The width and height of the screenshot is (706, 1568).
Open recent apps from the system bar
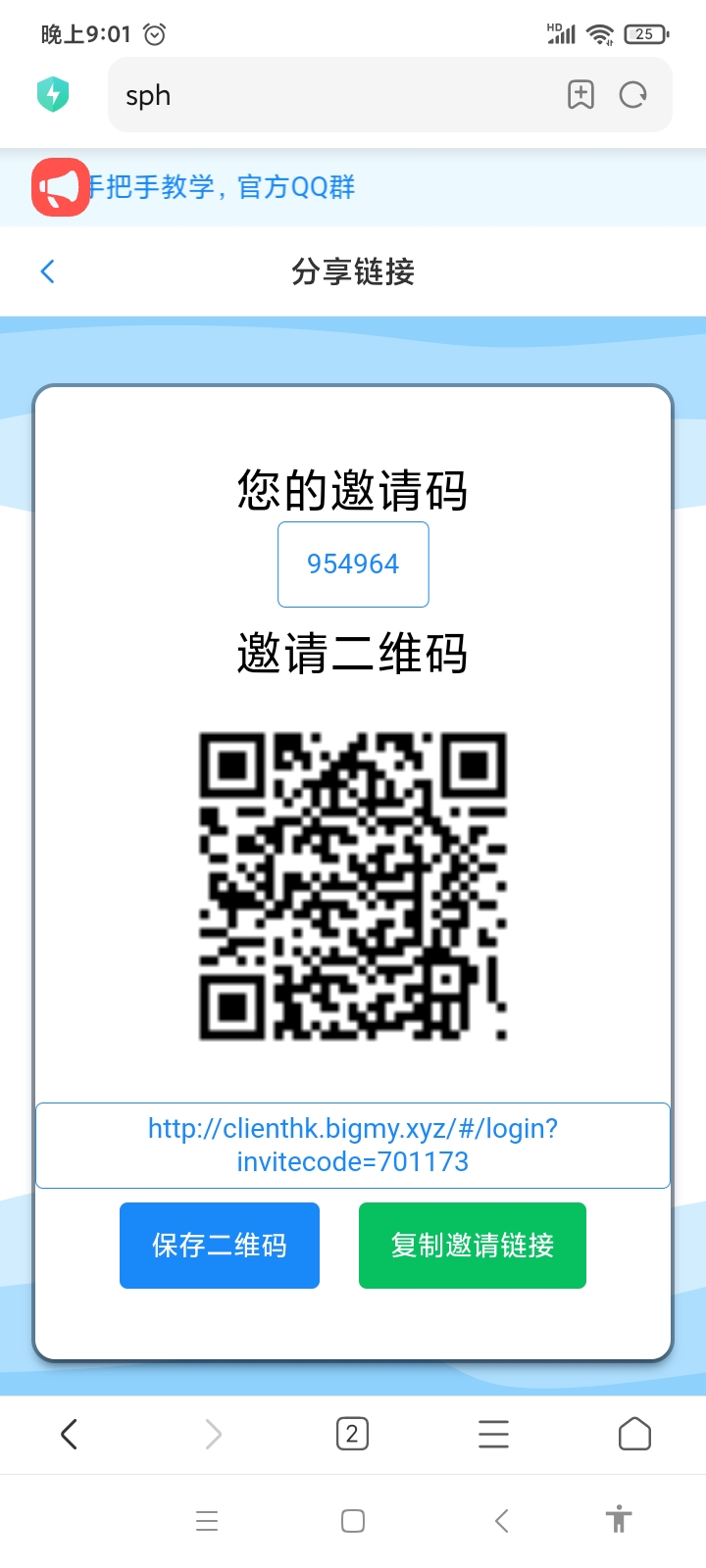207,1521
